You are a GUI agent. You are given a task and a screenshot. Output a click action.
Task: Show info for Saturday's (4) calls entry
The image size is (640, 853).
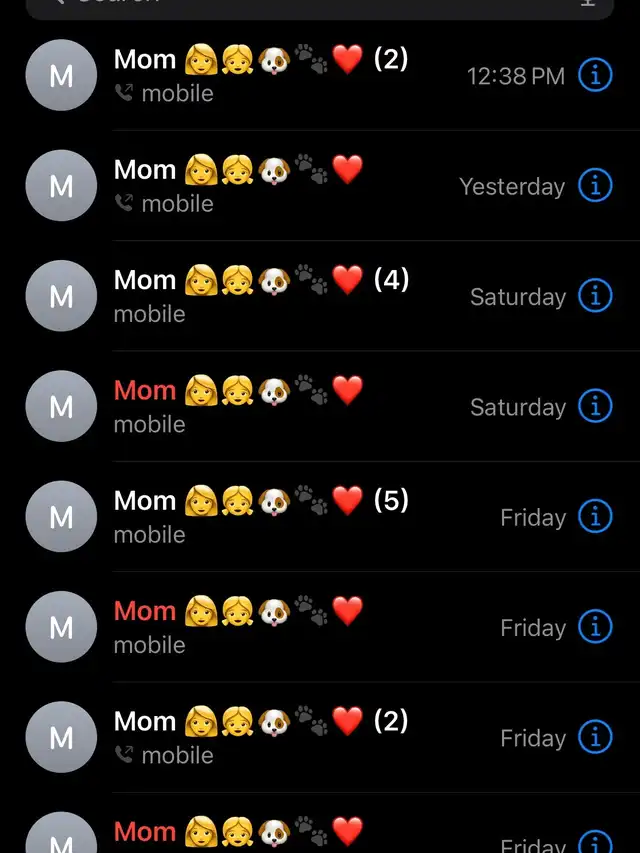pyautogui.click(x=595, y=296)
